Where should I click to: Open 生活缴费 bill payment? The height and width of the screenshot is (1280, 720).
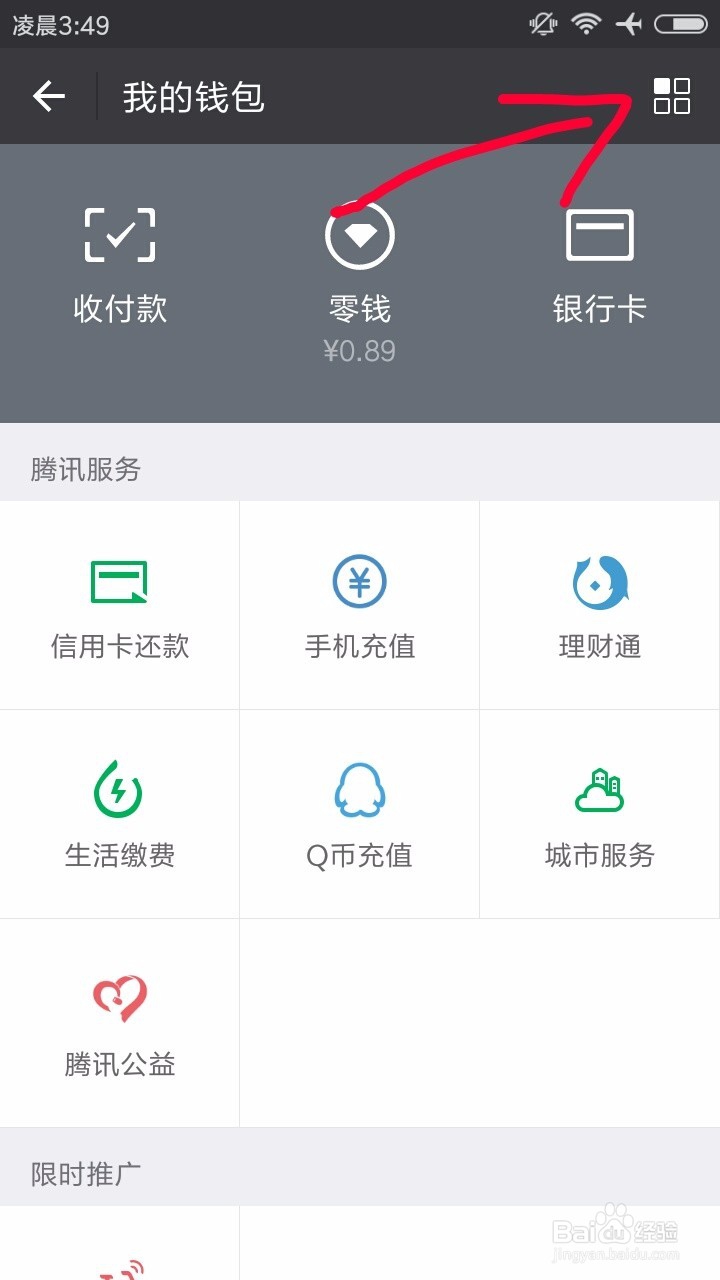[x=120, y=815]
